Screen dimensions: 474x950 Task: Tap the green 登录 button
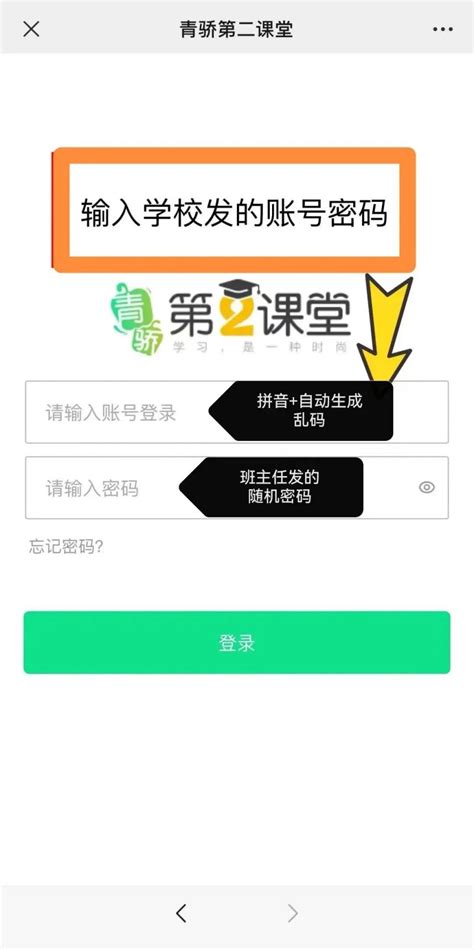[x=237, y=642]
